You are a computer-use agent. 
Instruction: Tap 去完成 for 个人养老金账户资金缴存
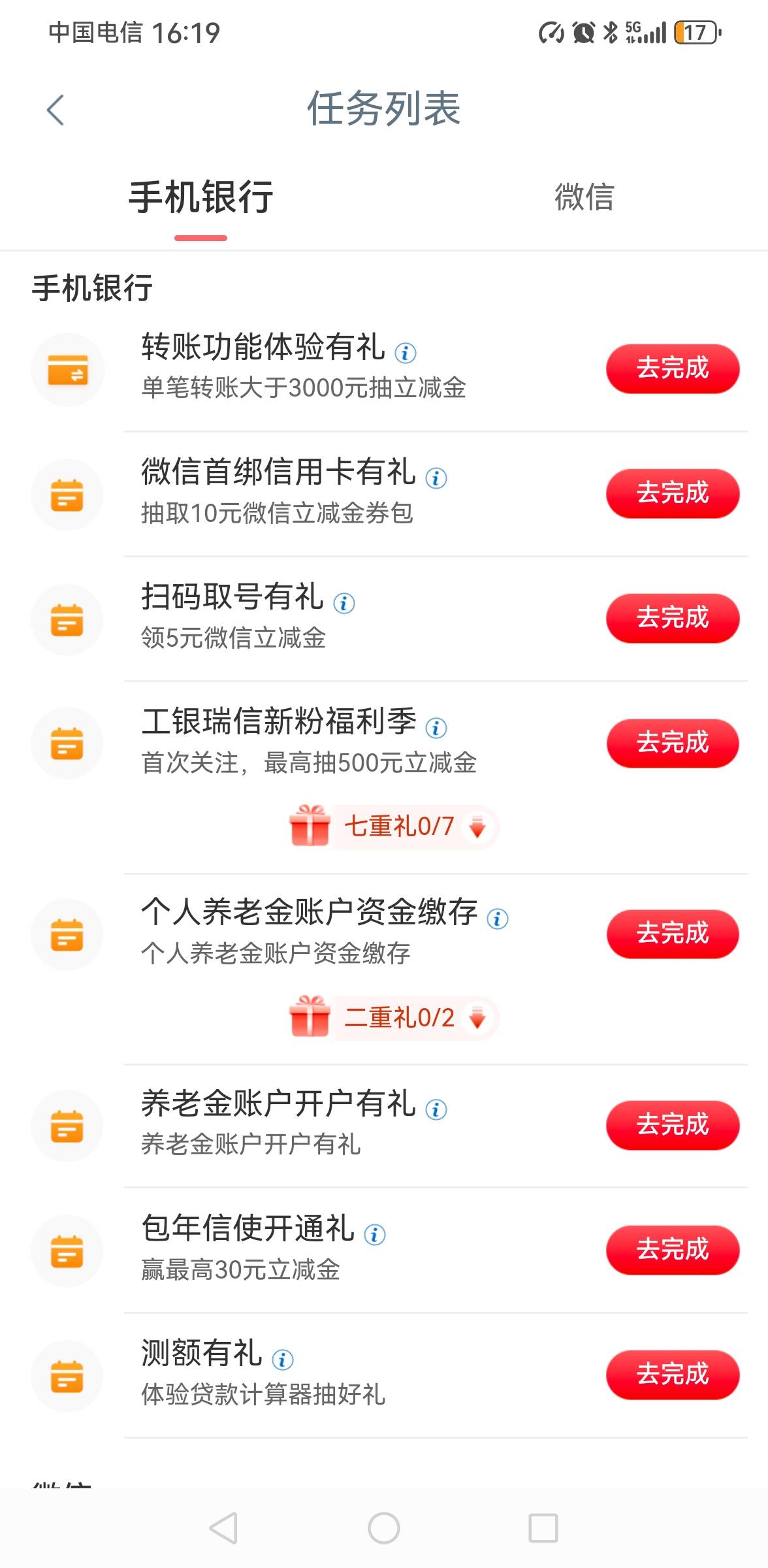point(673,934)
